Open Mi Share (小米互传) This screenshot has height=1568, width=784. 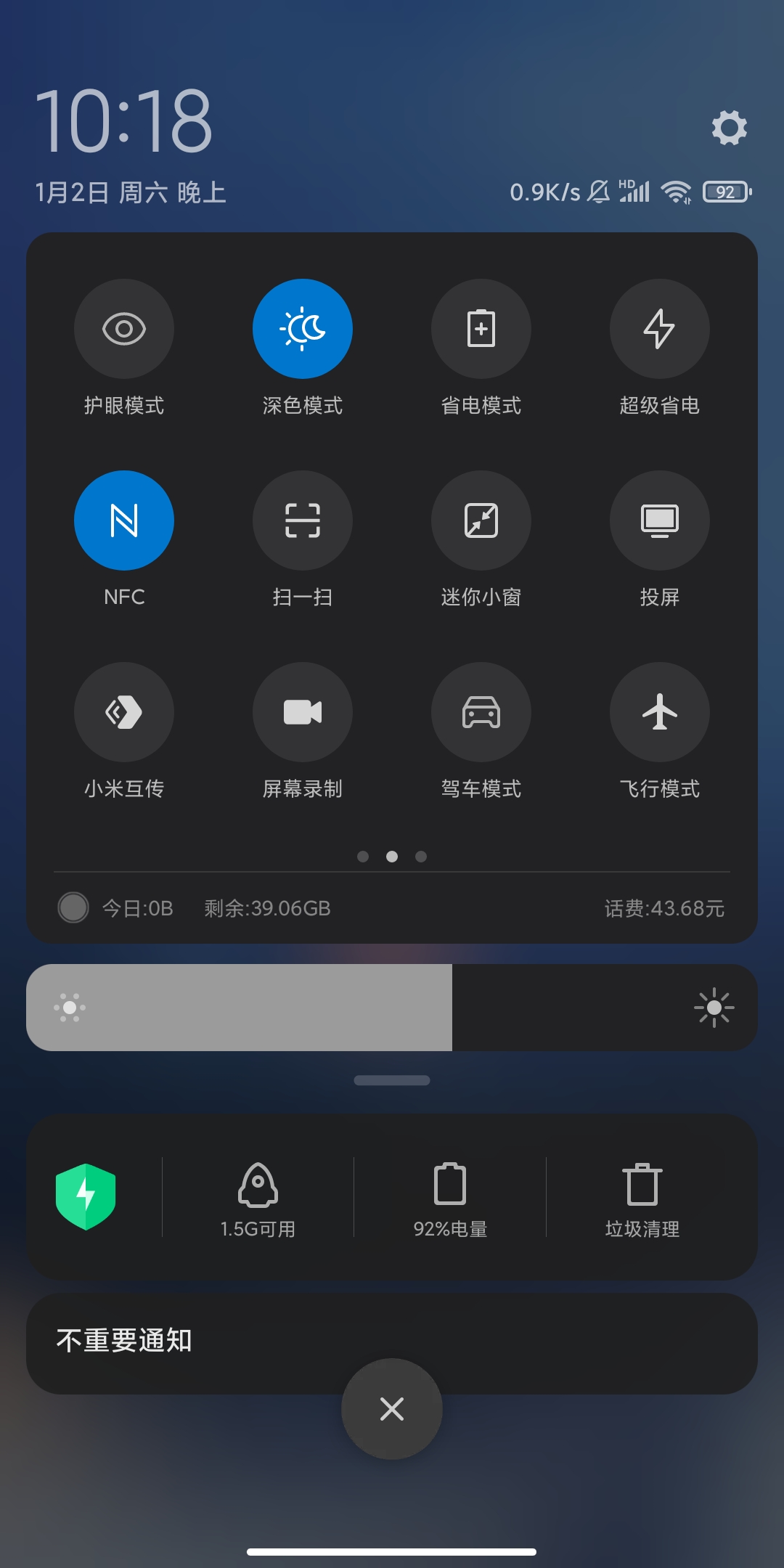click(x=123, y=712)
